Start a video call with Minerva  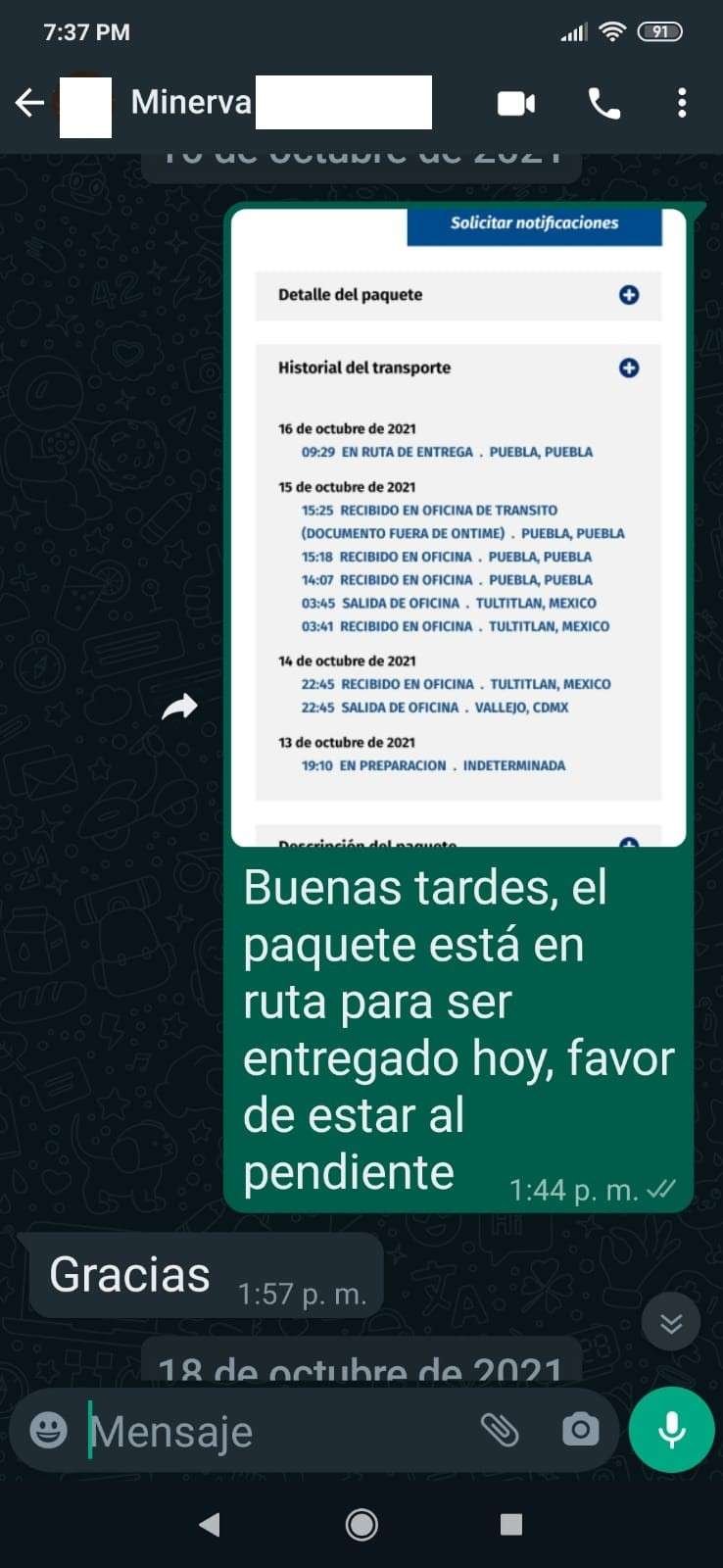pyautogui.click(x=516, y=103)
